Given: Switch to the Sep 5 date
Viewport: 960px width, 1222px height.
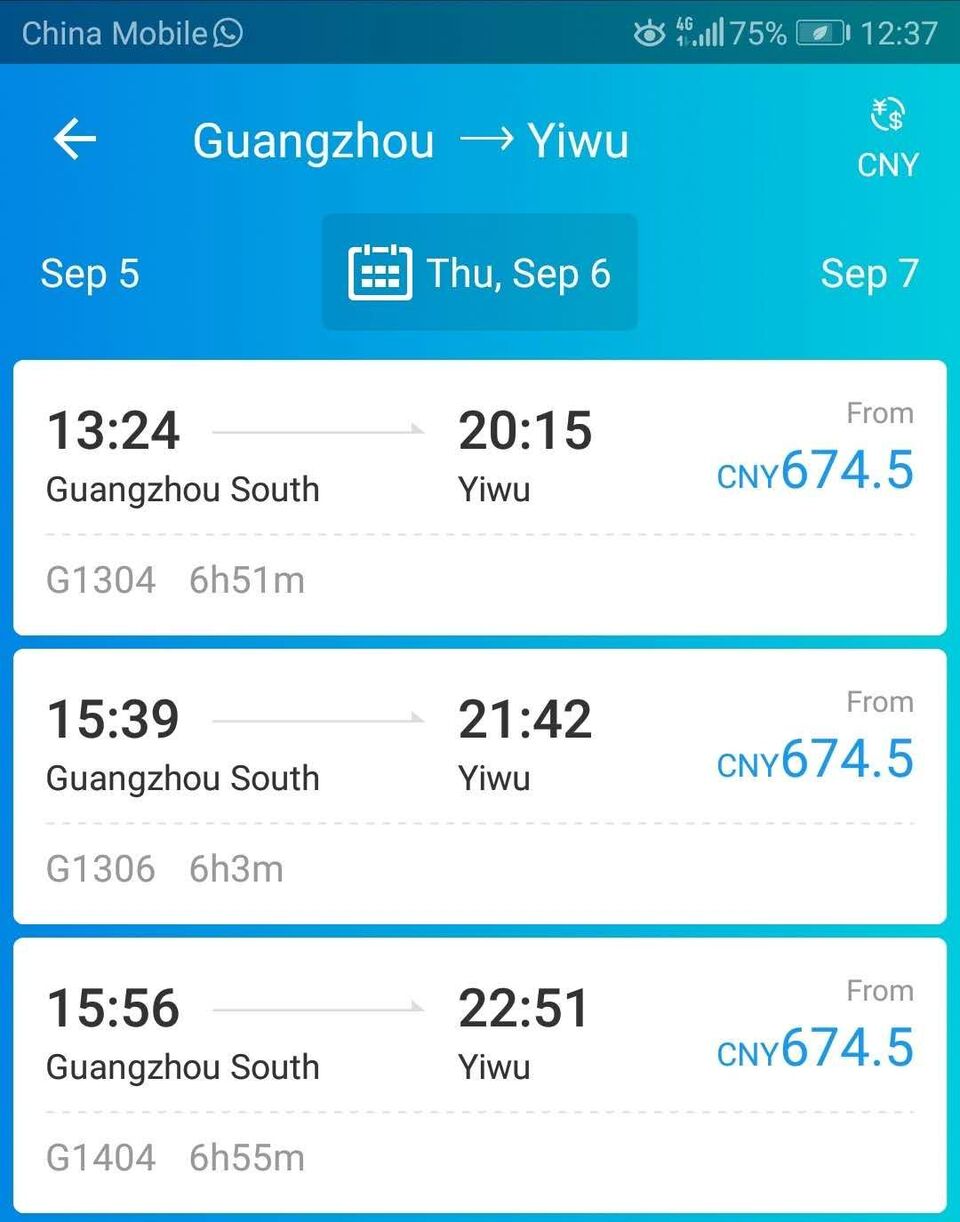Looking at the screenshot, I should tap(90, 273).
